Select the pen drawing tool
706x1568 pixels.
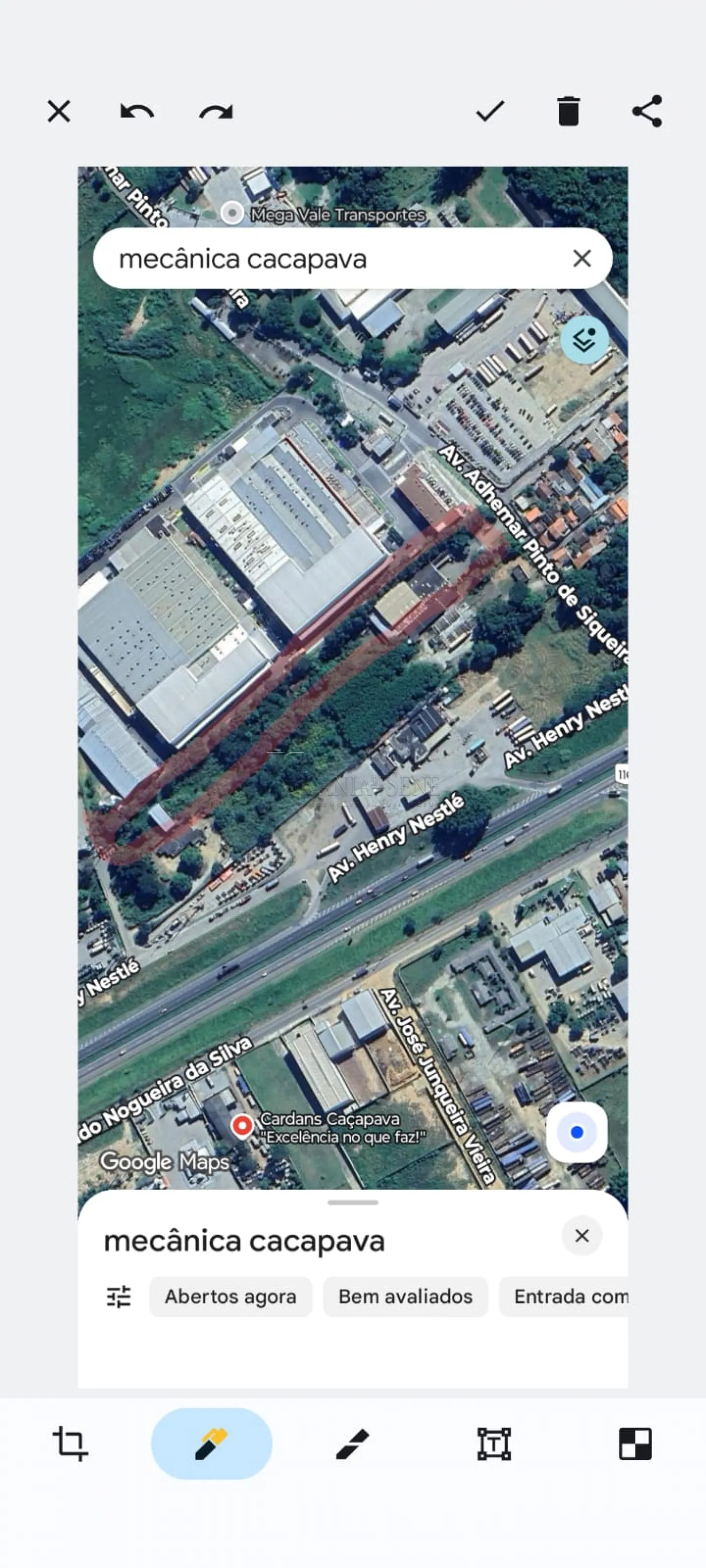pos(211,1443)
